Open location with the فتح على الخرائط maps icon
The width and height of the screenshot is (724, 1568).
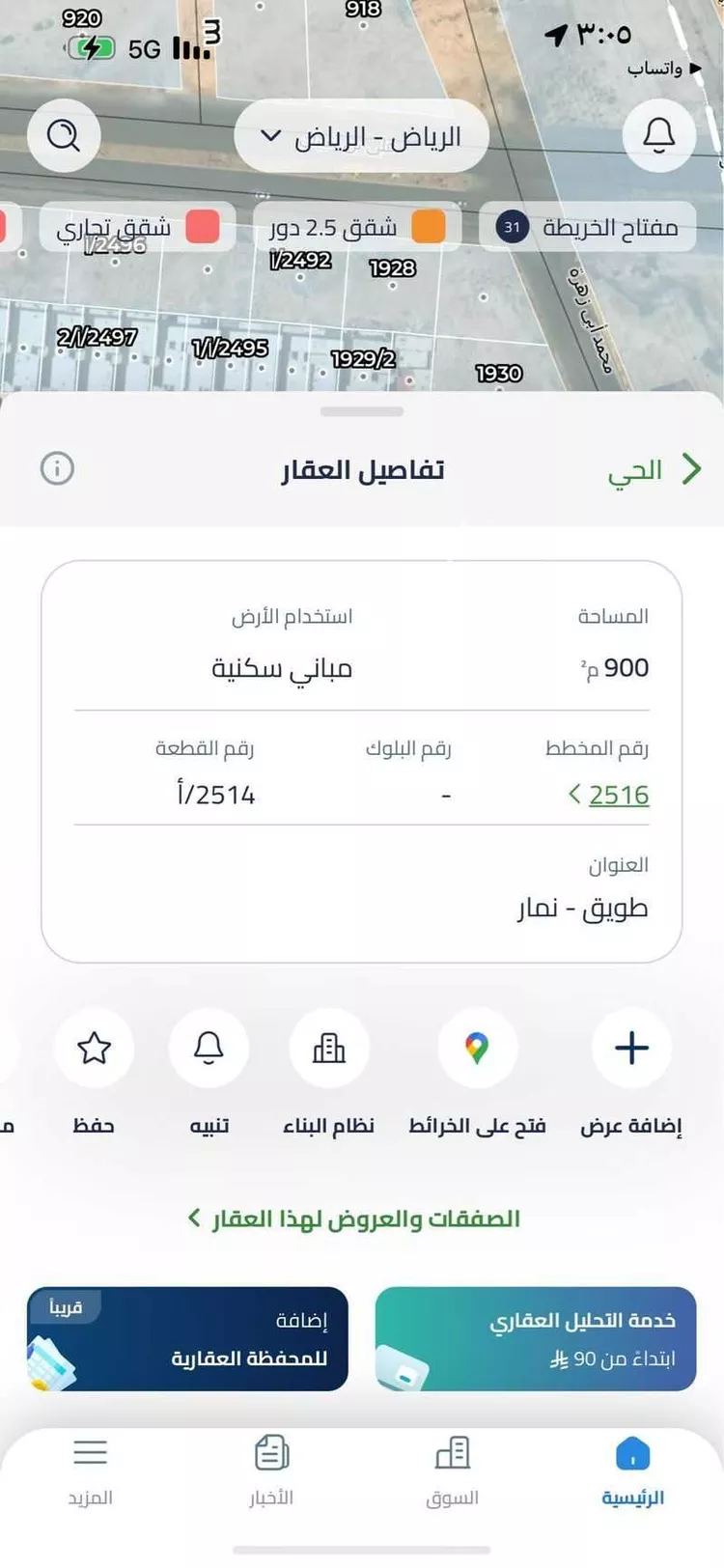pyautogui.click(x=478, y=1049)
